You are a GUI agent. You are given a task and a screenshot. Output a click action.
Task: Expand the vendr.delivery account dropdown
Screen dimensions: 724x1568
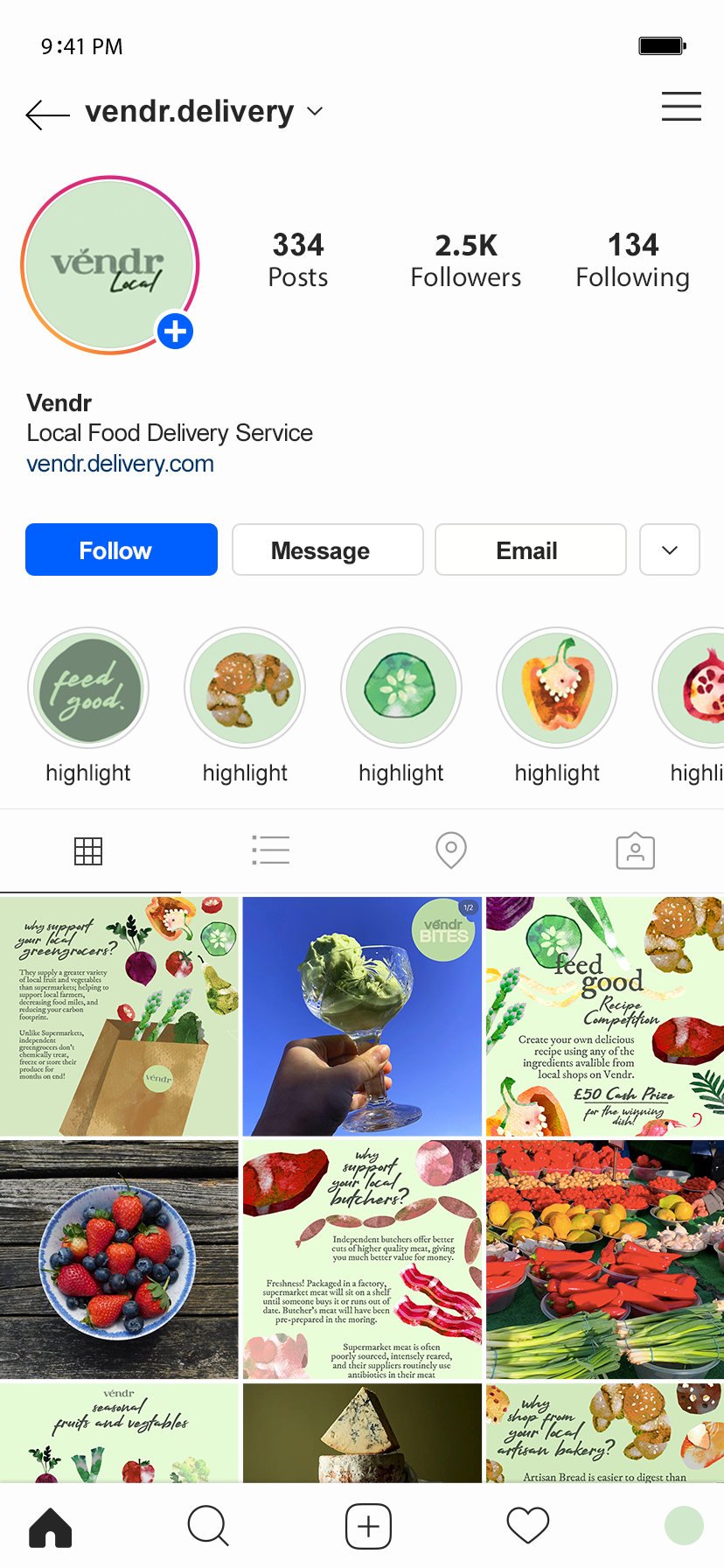pyautogui.click(x=315, y=112)
